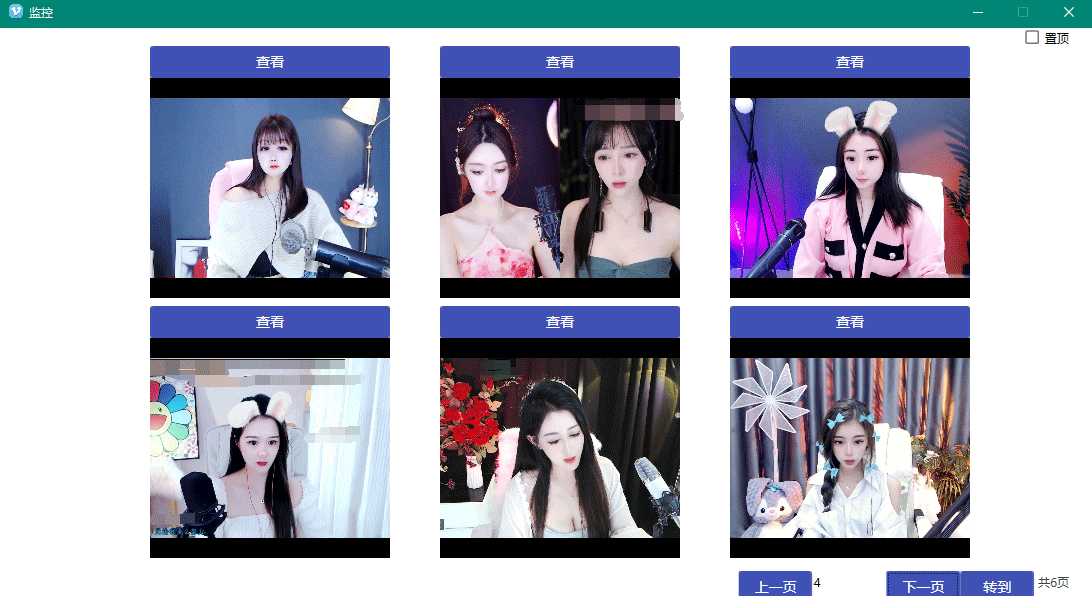Tick the 置顶 checkbox
The width and height of the screenshot is (1092, 608).
1032,38
